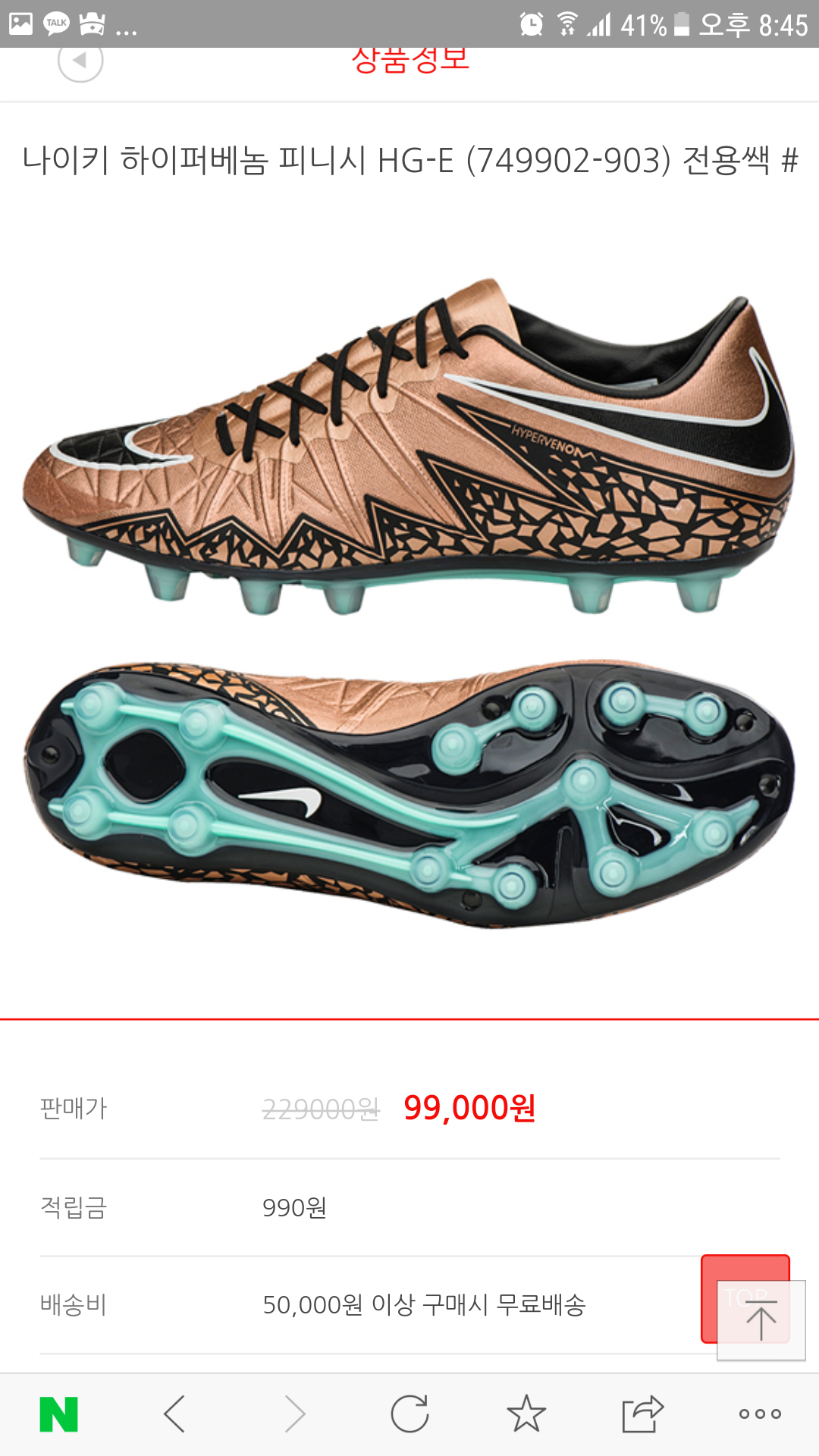Open Naver home via green N icon

(x=59, y=1414)
